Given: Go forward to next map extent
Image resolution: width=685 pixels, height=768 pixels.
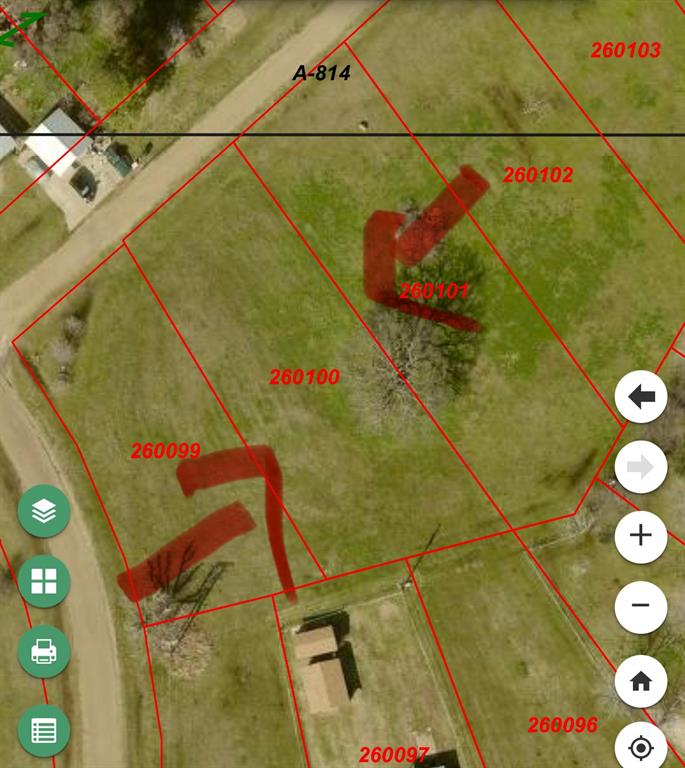Looking at the screenshot, I should (641, 466).
